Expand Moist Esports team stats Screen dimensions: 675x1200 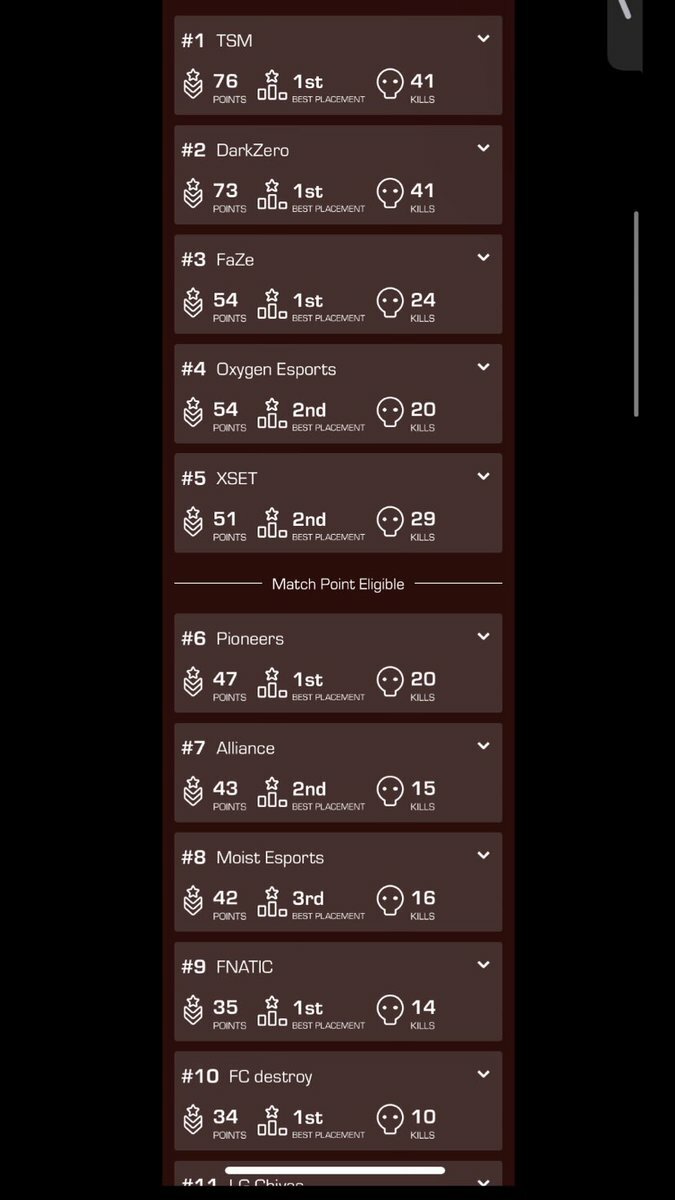pos(483,856)
